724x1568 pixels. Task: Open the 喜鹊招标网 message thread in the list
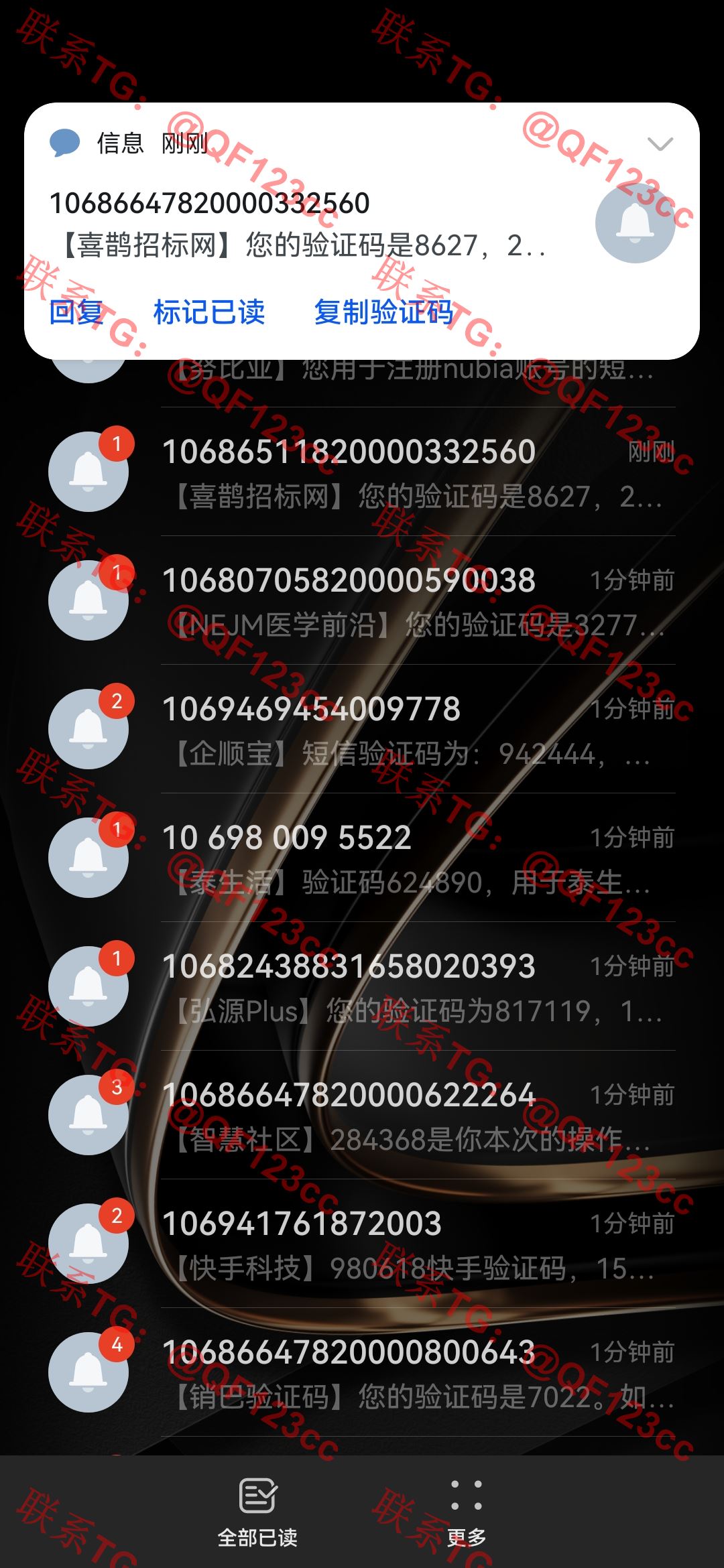(x=362, y=472)
